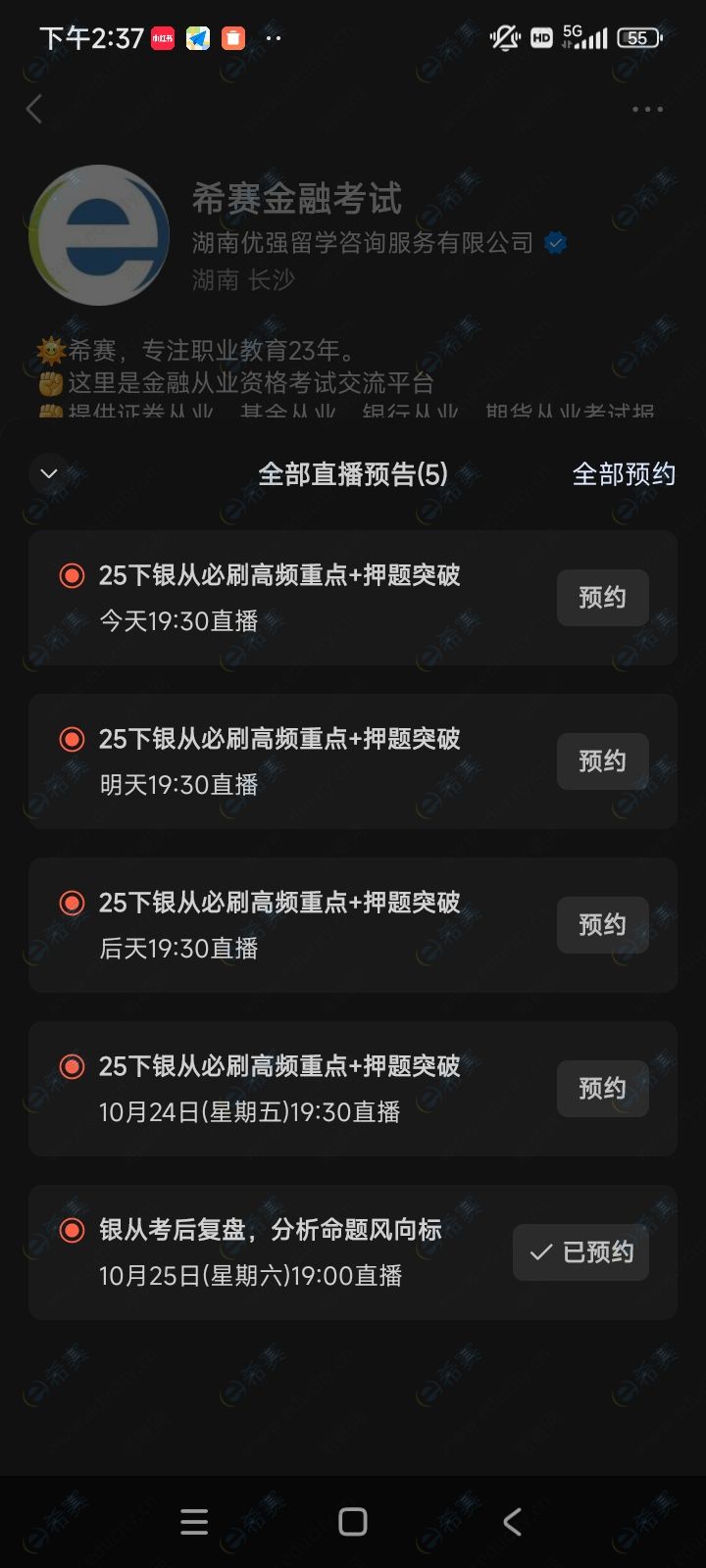Go back using the top-left arrow
706x1568 pixels.
pos(35,109)
